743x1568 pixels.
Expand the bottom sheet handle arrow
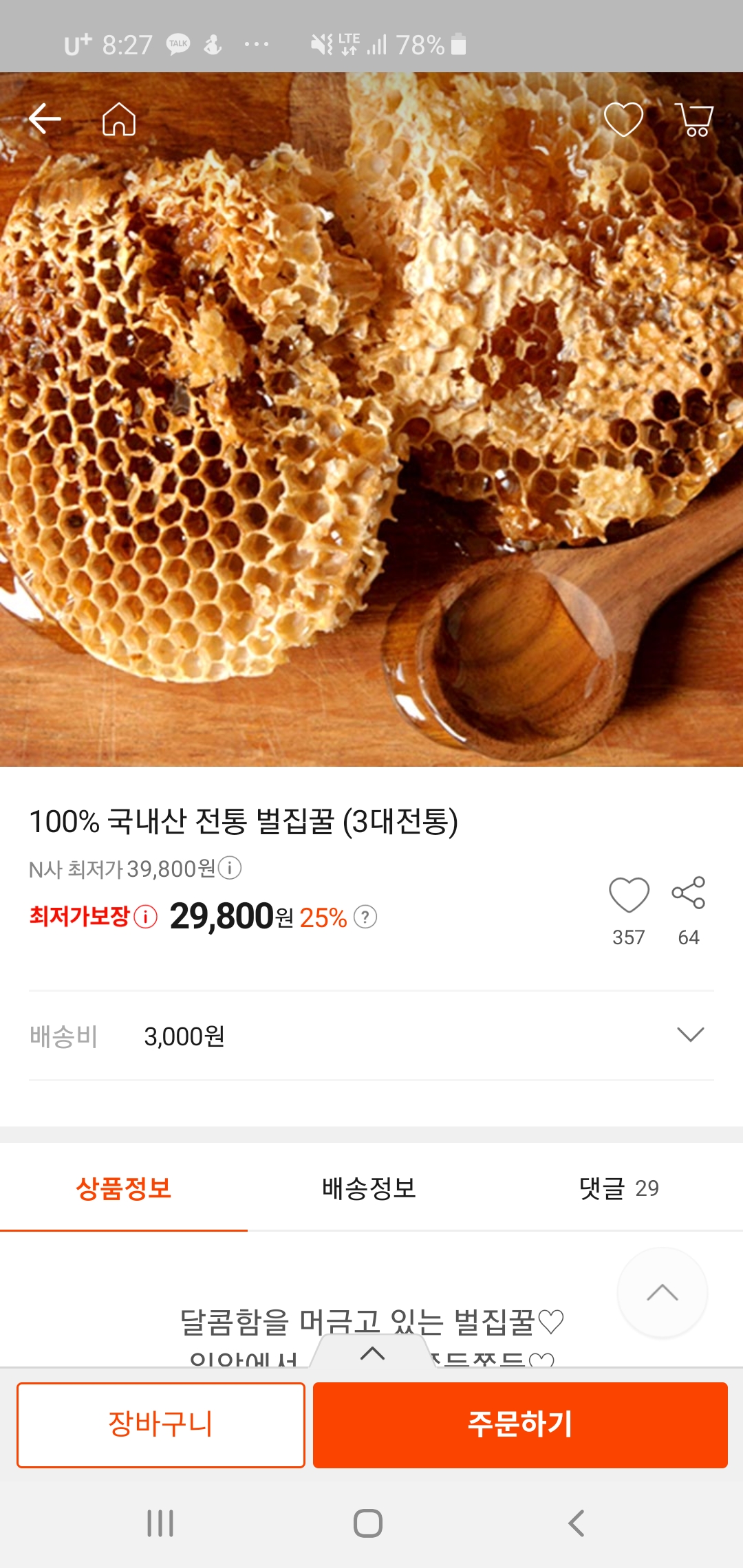pyautogui.click(x=372, y=1353)
